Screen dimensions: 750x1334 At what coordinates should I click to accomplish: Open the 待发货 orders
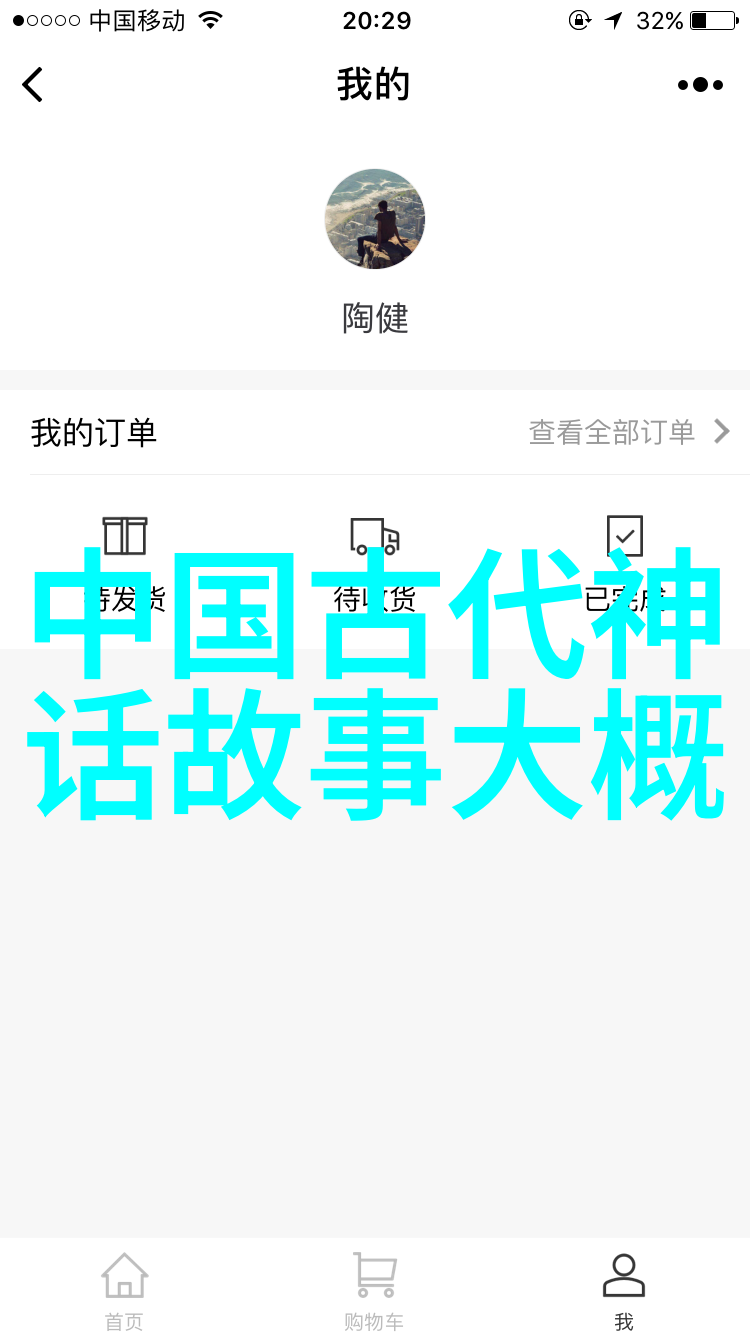click(125, 560)
